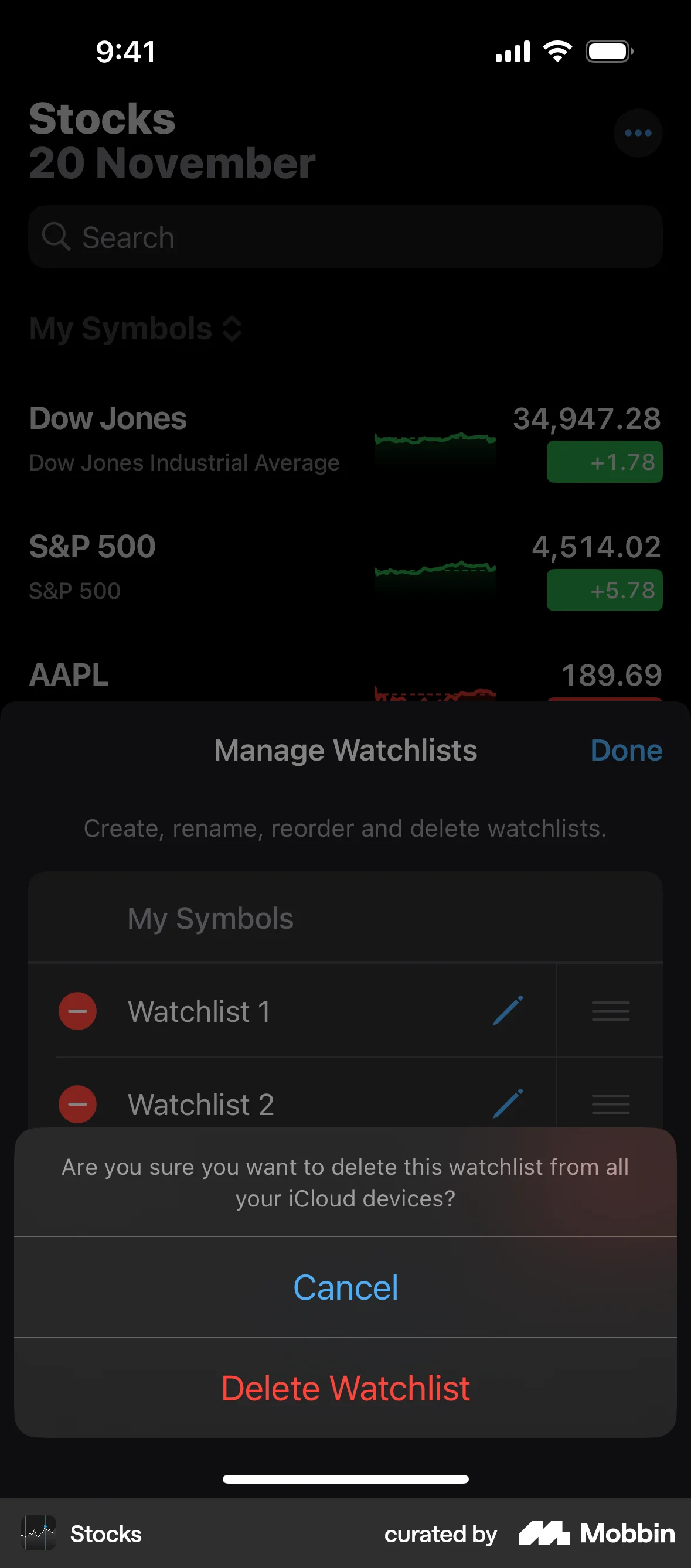
Task: Click the reorder handle beside Watchlist 1
Action: (x=611, y=1010)
